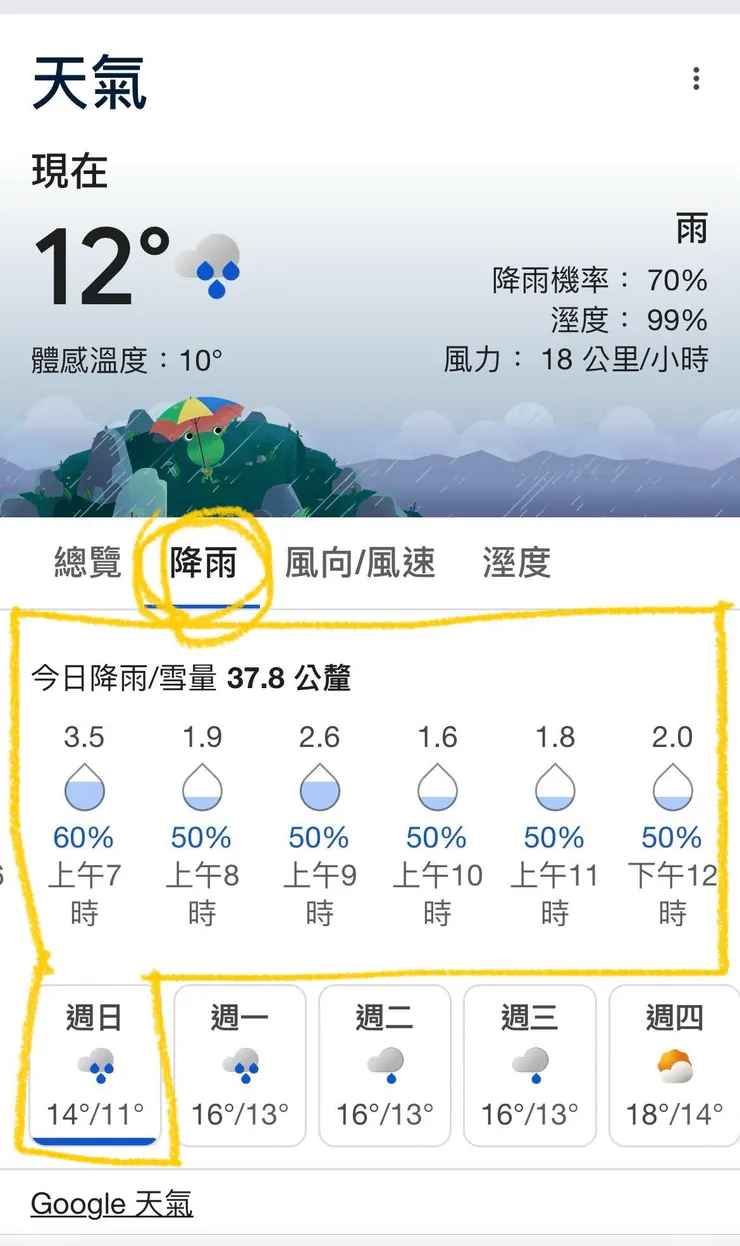
Task: Click the raindrop icon above 上午9時
Action: (x=319, y=789)
